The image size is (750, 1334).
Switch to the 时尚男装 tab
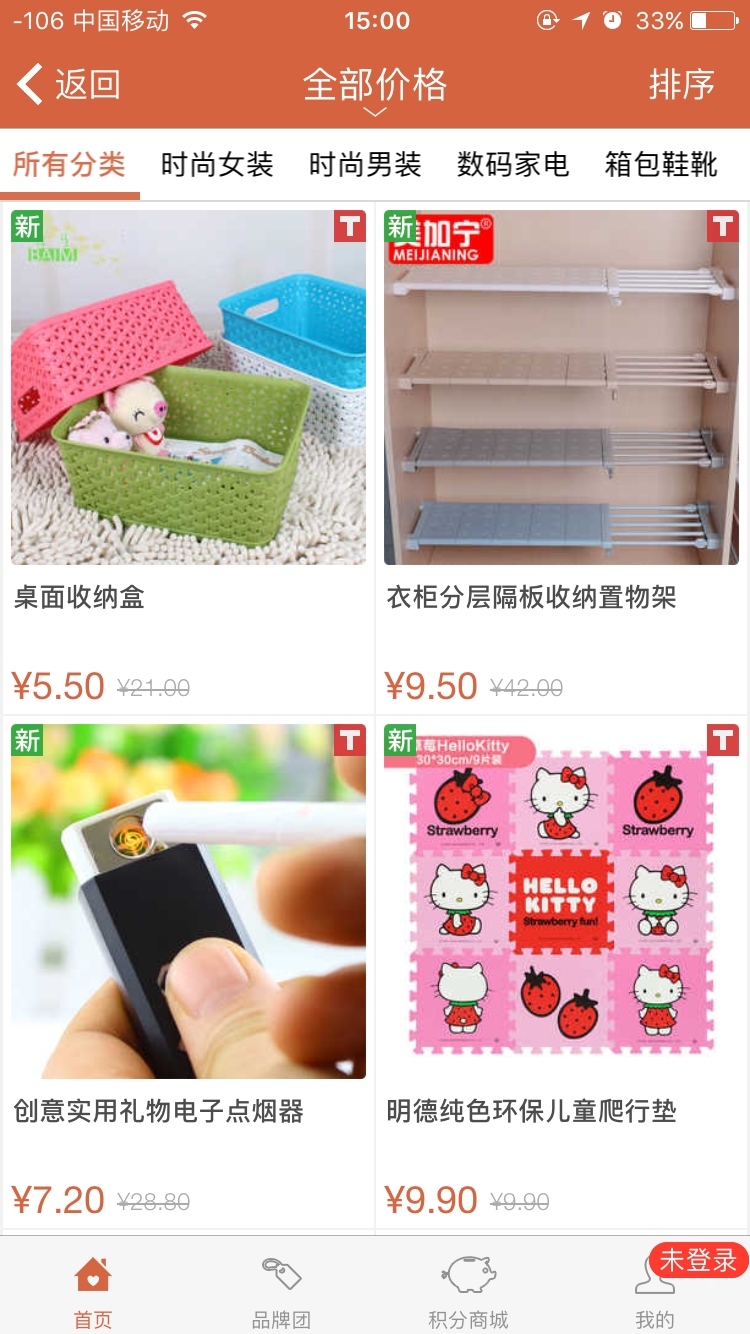point(365,165)
